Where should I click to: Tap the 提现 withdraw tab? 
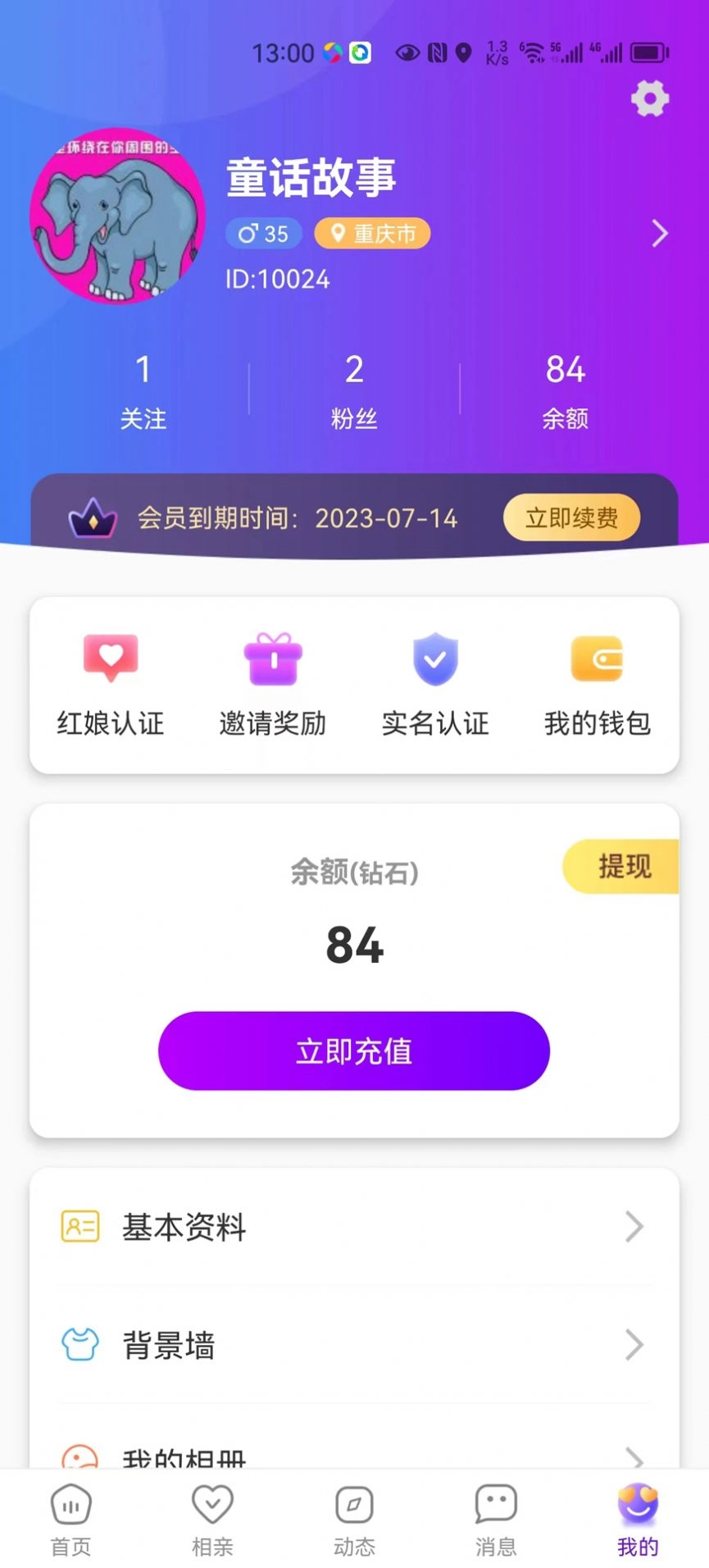tap(625, 867)
